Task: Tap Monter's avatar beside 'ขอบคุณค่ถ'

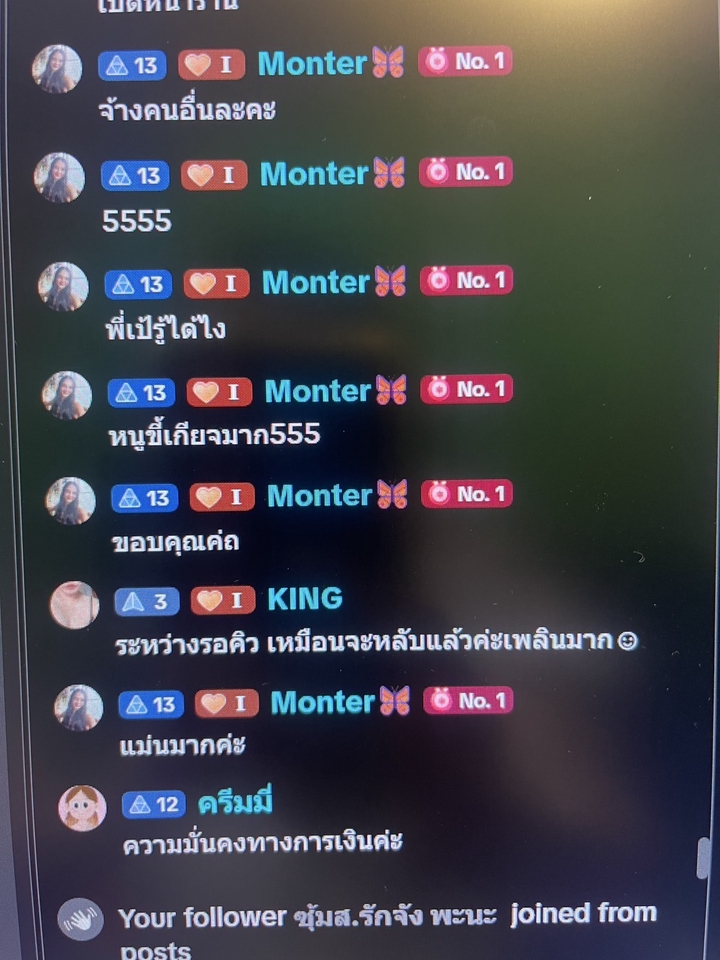Action: [70, 500]
